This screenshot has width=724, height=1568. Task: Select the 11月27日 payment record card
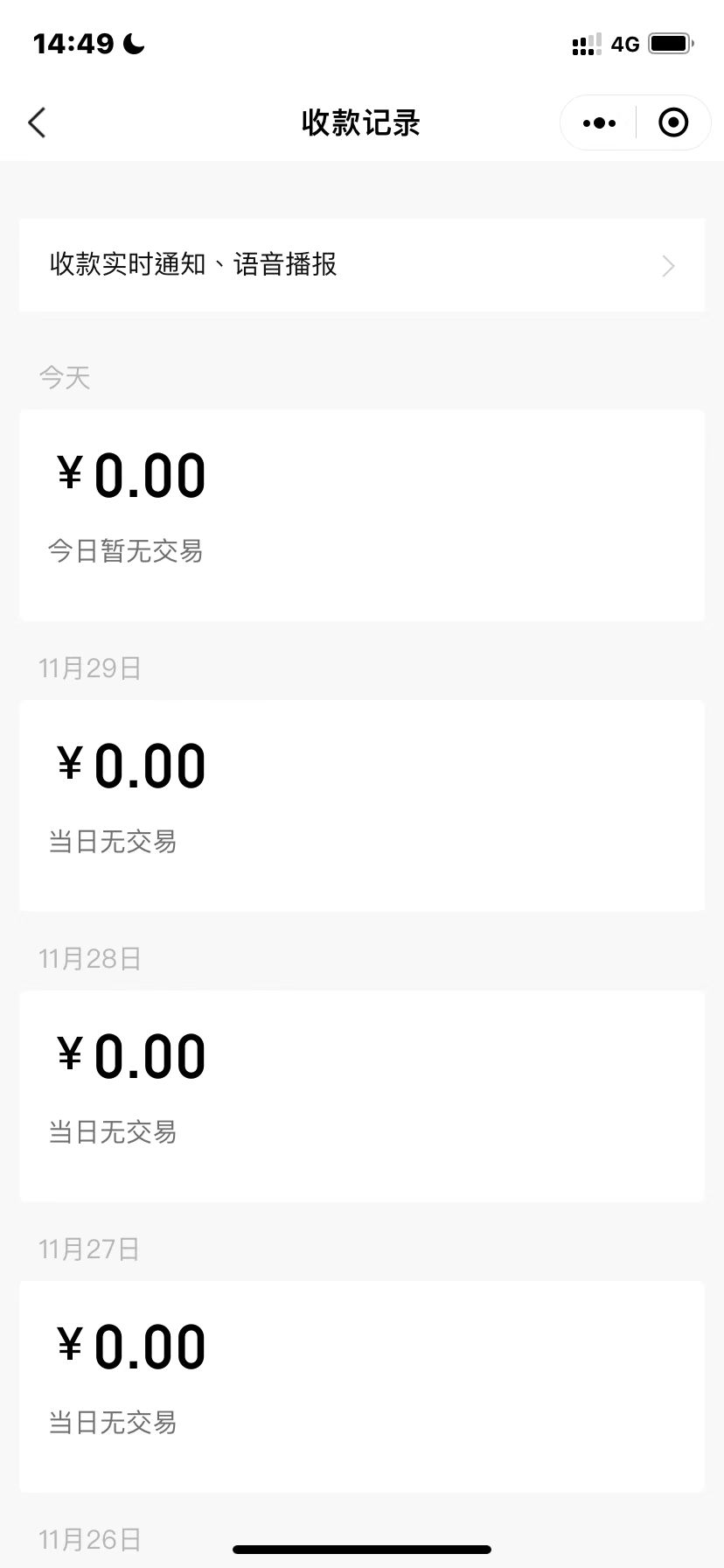tap(362, 1387)
